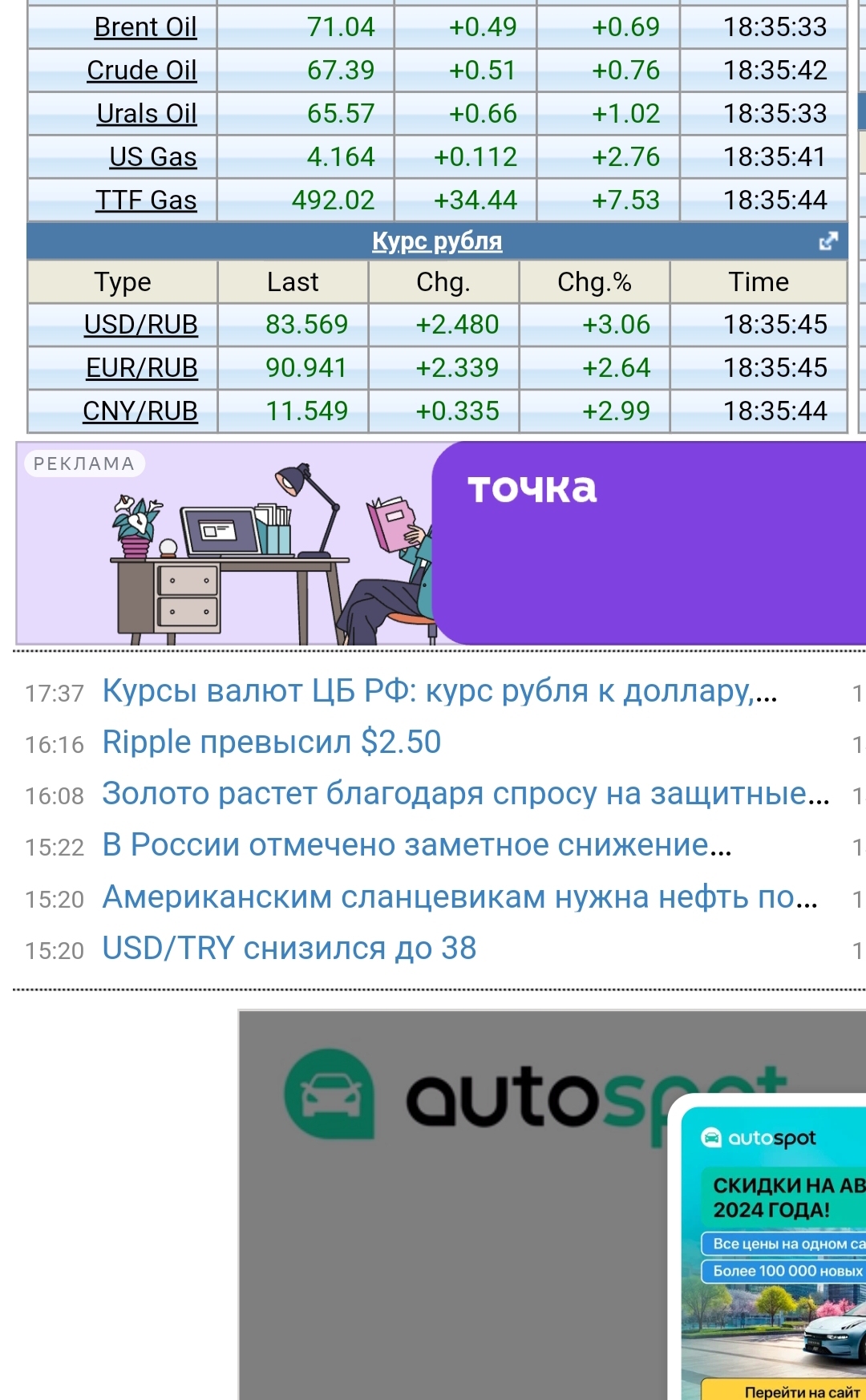Image resolution: width=866 pixels, height=1400 pixels.
Task: Open the TTF Gas quote link
Action: (146, 200)
